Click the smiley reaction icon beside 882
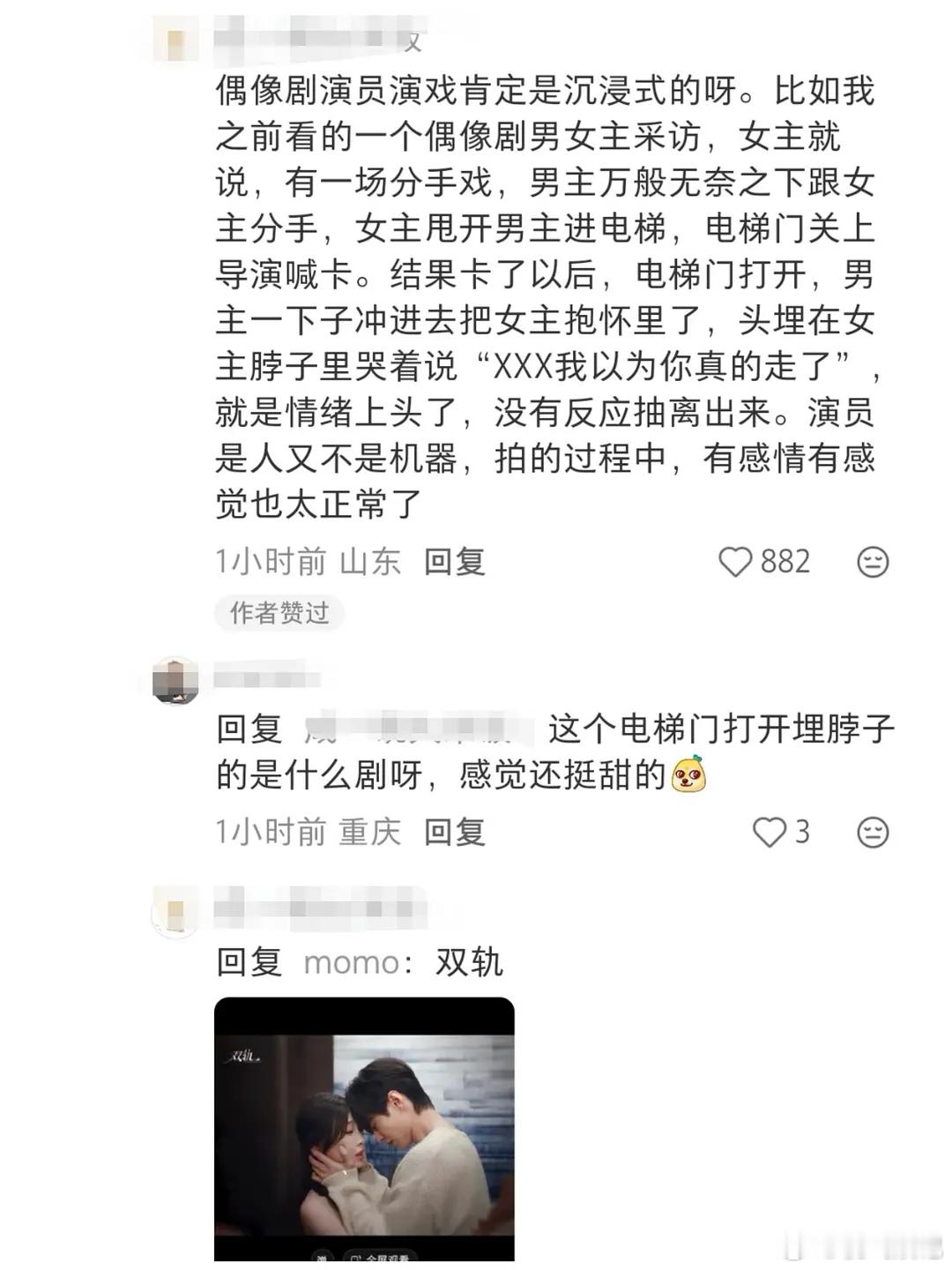Screen dimensions: 952x1270 871,562
